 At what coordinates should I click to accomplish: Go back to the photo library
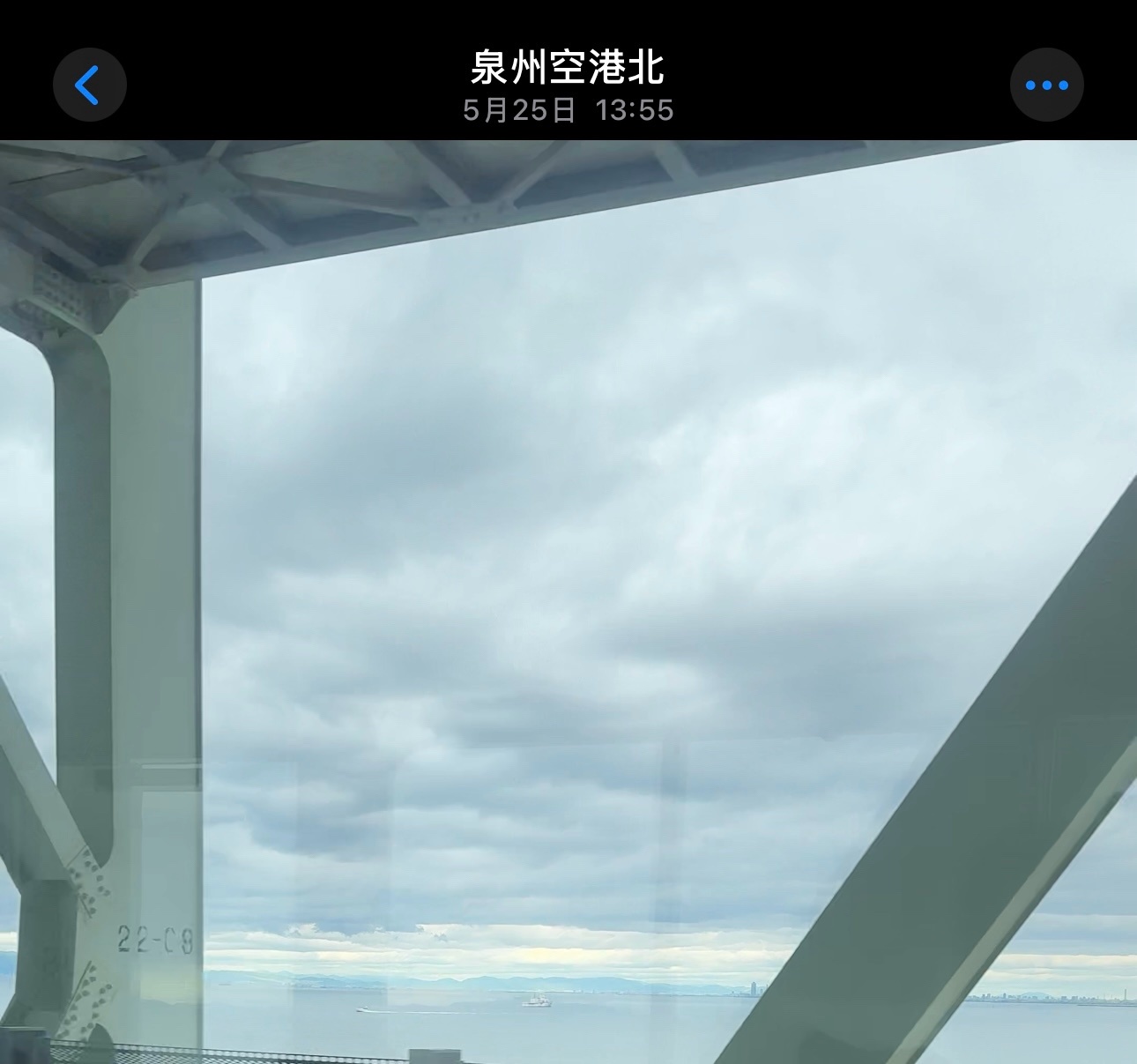click(89, 86)
